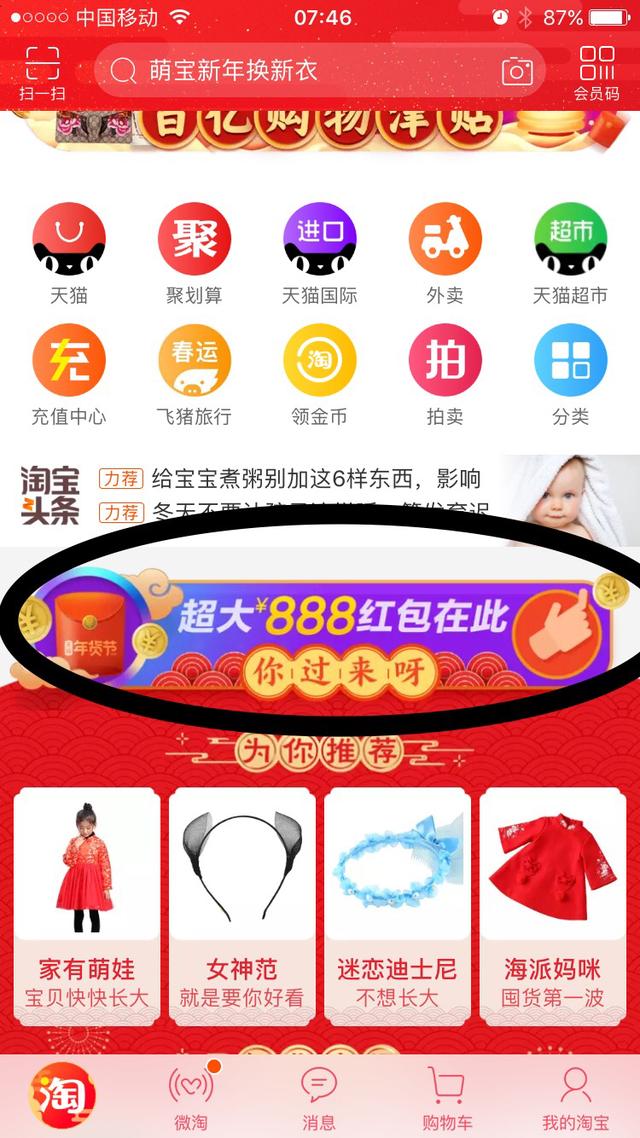Open the 家有萌娃 recommendation card

tap(87, 900)
